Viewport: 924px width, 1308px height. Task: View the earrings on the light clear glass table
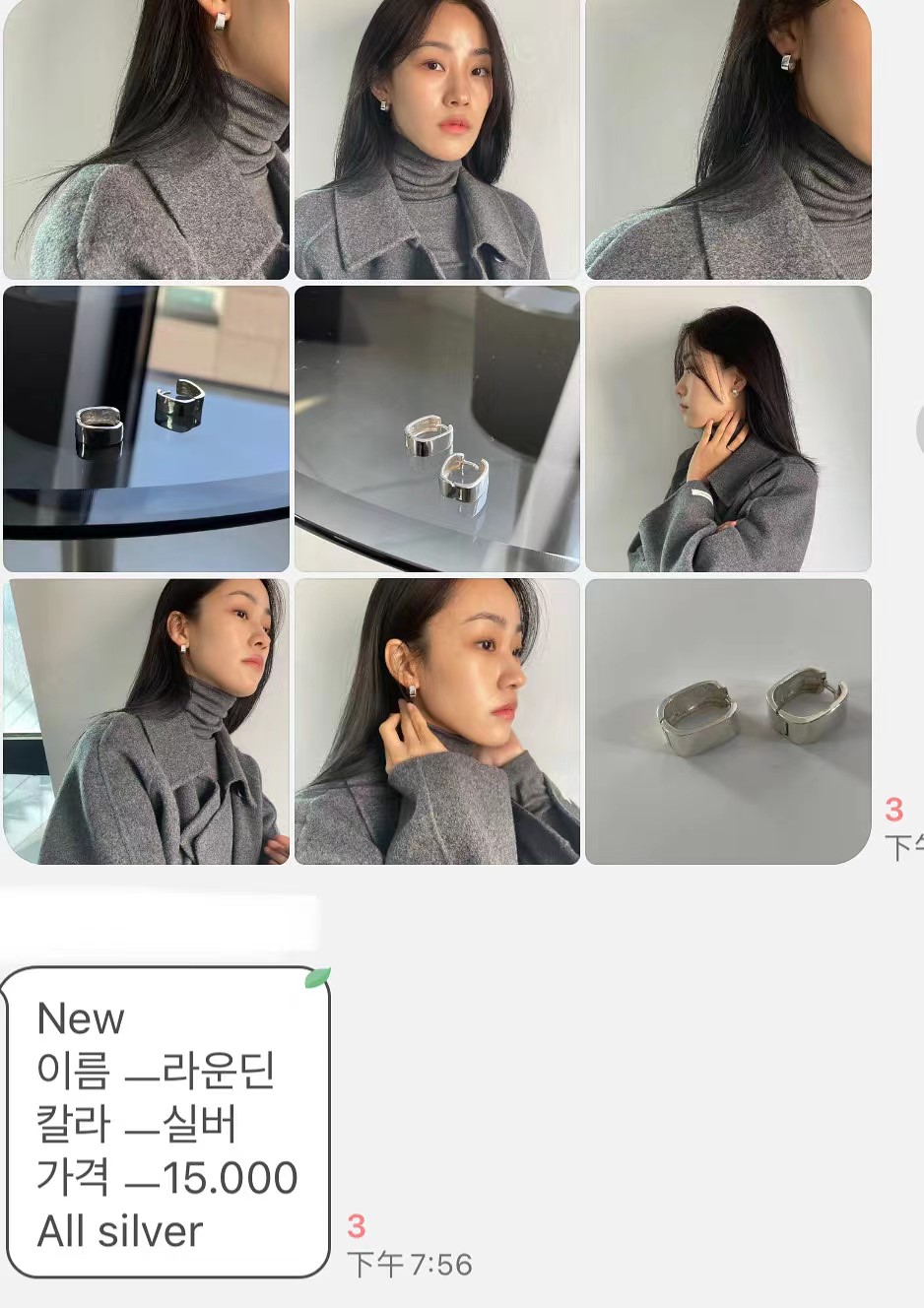[436, 429]
